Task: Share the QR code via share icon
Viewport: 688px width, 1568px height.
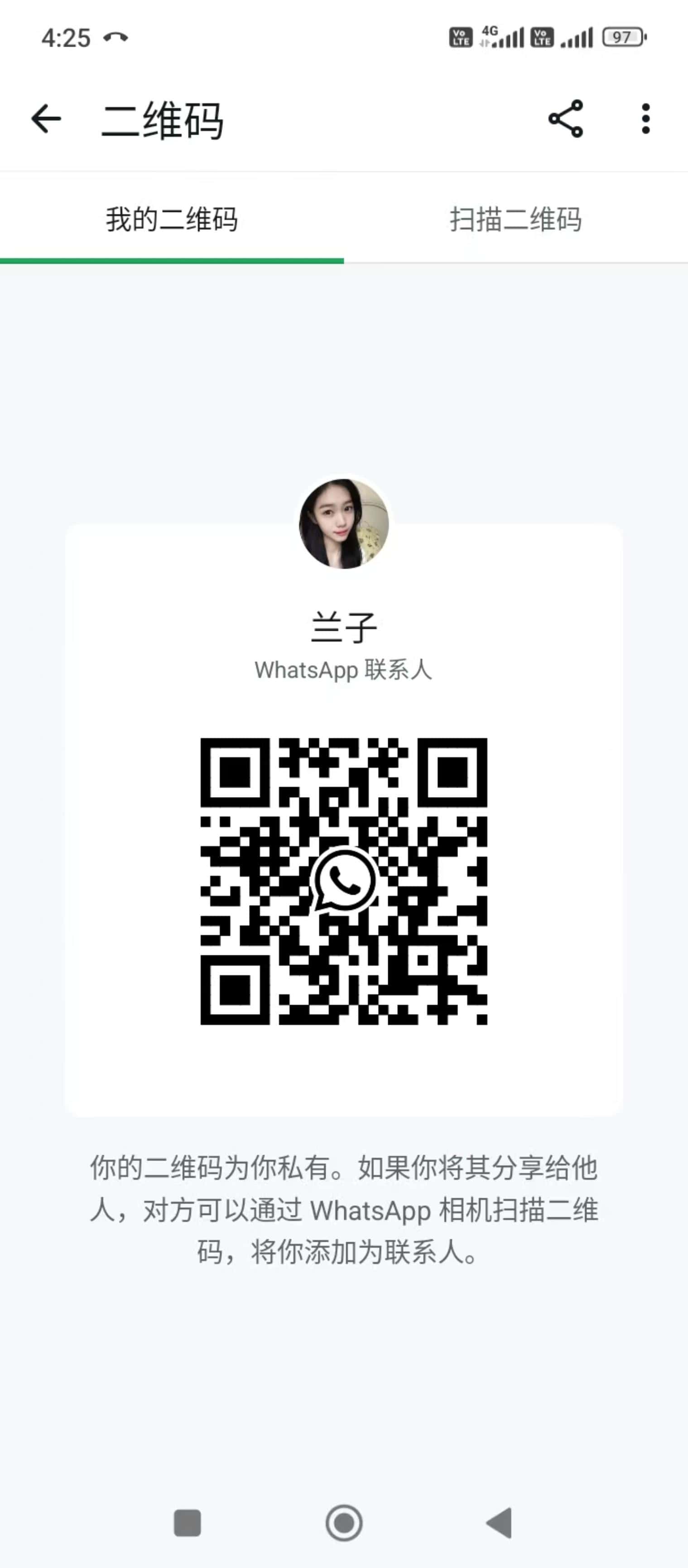Action: pos(566,119)
